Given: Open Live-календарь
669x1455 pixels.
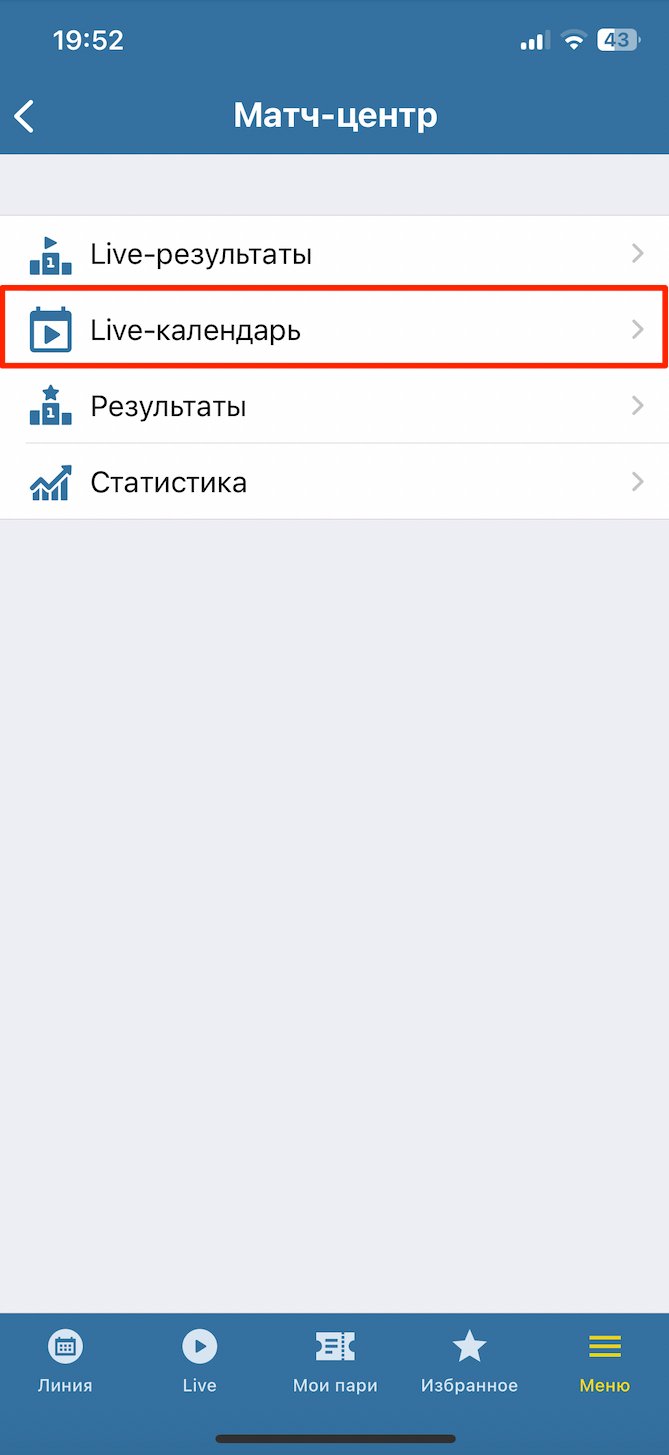Looking at the screenshot, I should click(x=334, y=330).
